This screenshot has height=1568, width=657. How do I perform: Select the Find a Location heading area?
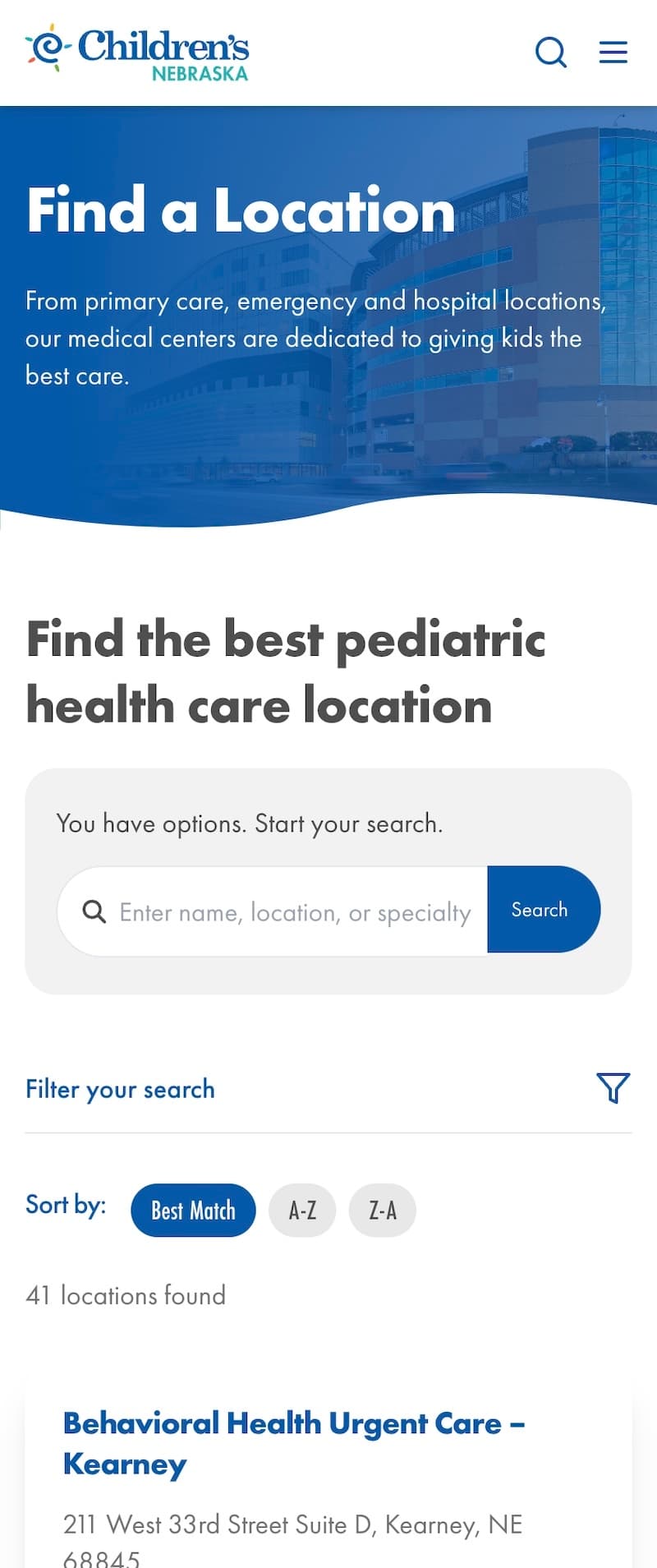click(x=240, y=211)
